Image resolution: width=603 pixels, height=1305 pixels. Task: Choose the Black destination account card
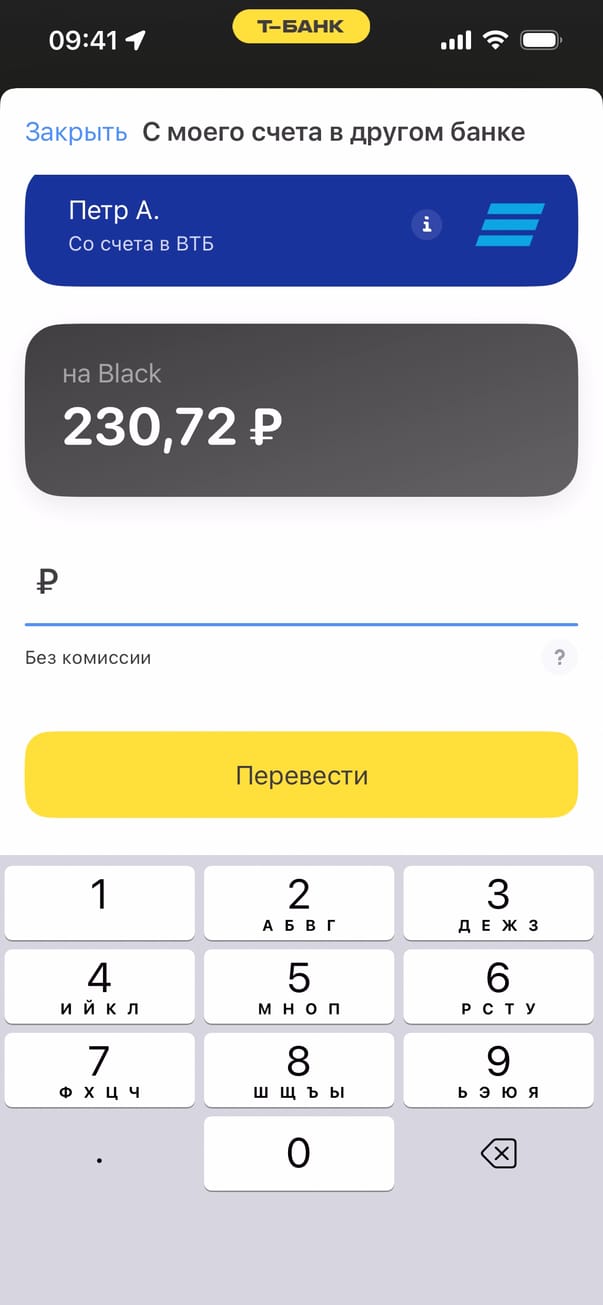click(x=301, y=410)
